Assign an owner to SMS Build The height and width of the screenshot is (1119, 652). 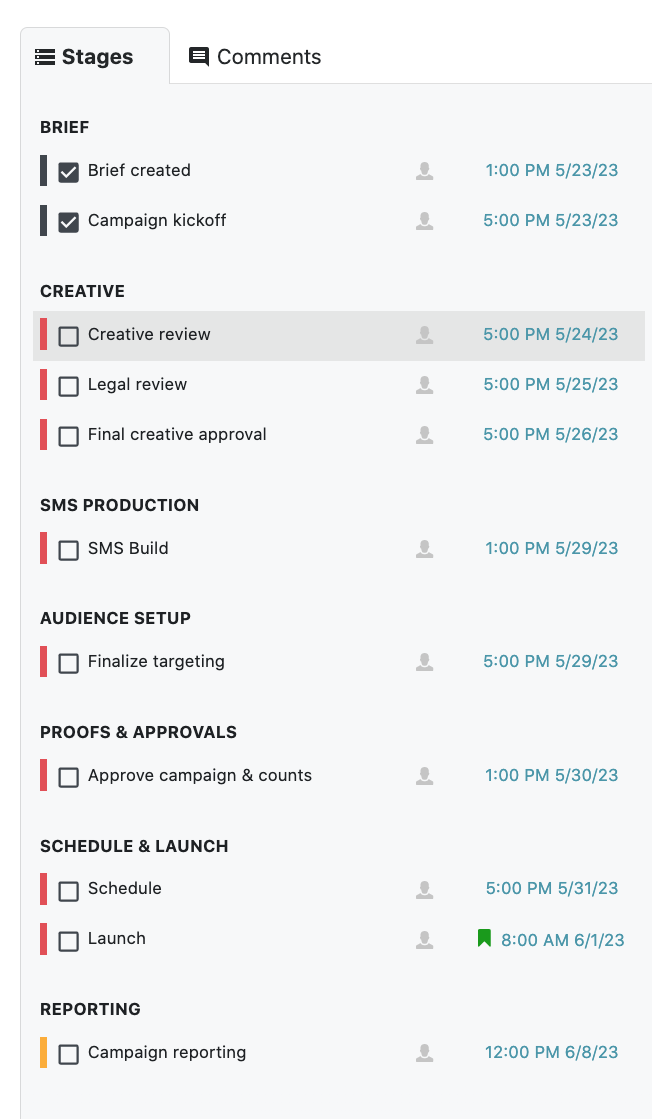coord(424,549)
